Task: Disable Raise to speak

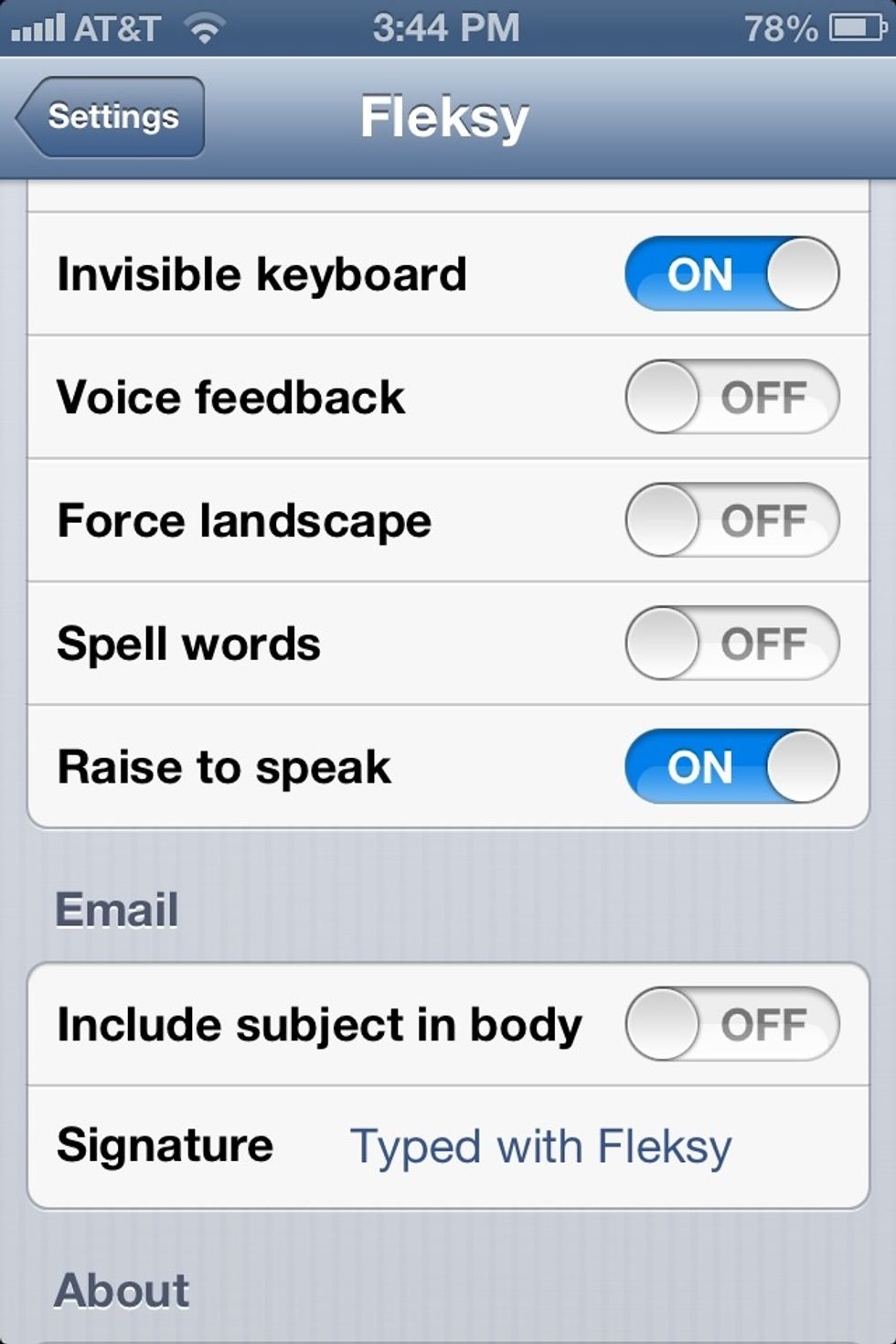Action: [x=731, y=766]
